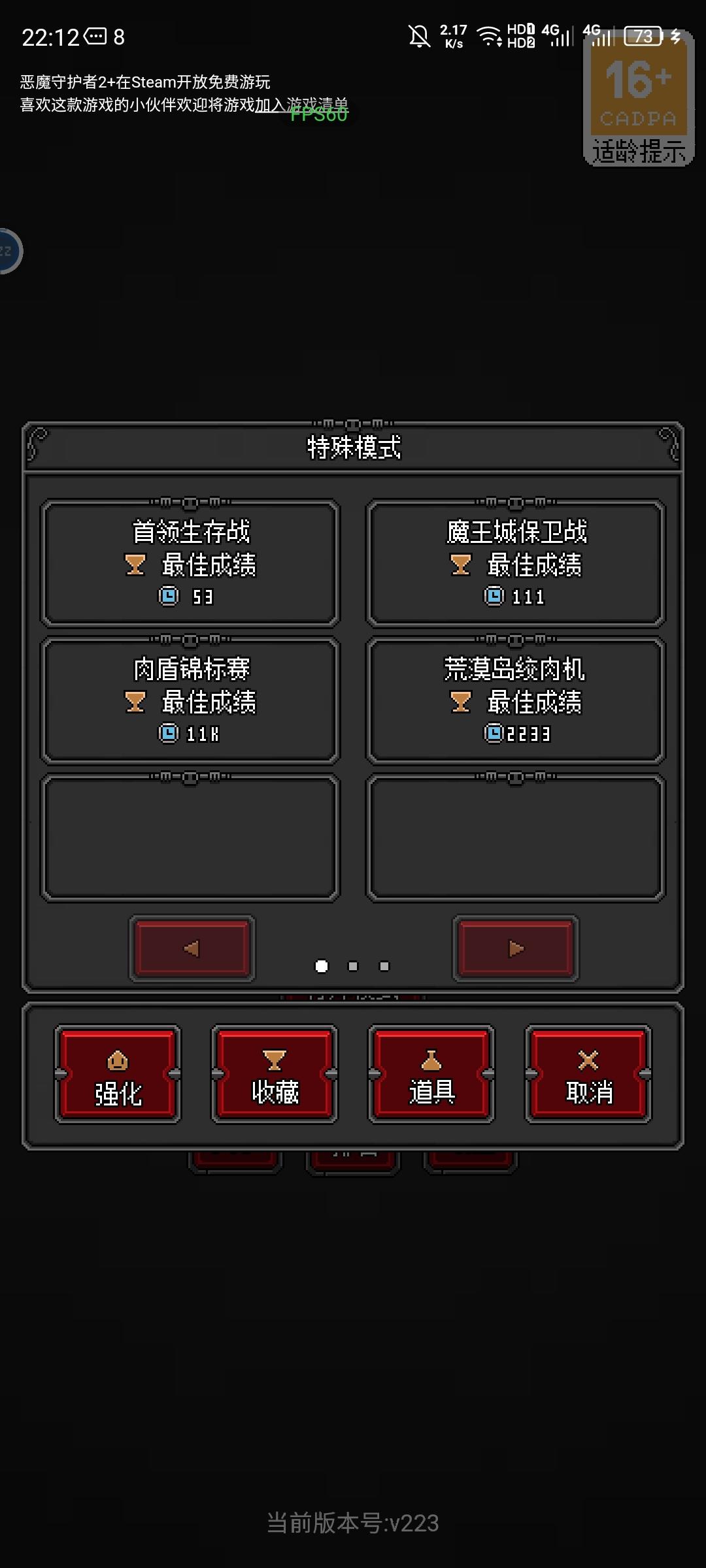This screenshot has height=1568, width=706.
Task: Tap the helmet icon on the 强化 button
Action: pos(116,1058)
